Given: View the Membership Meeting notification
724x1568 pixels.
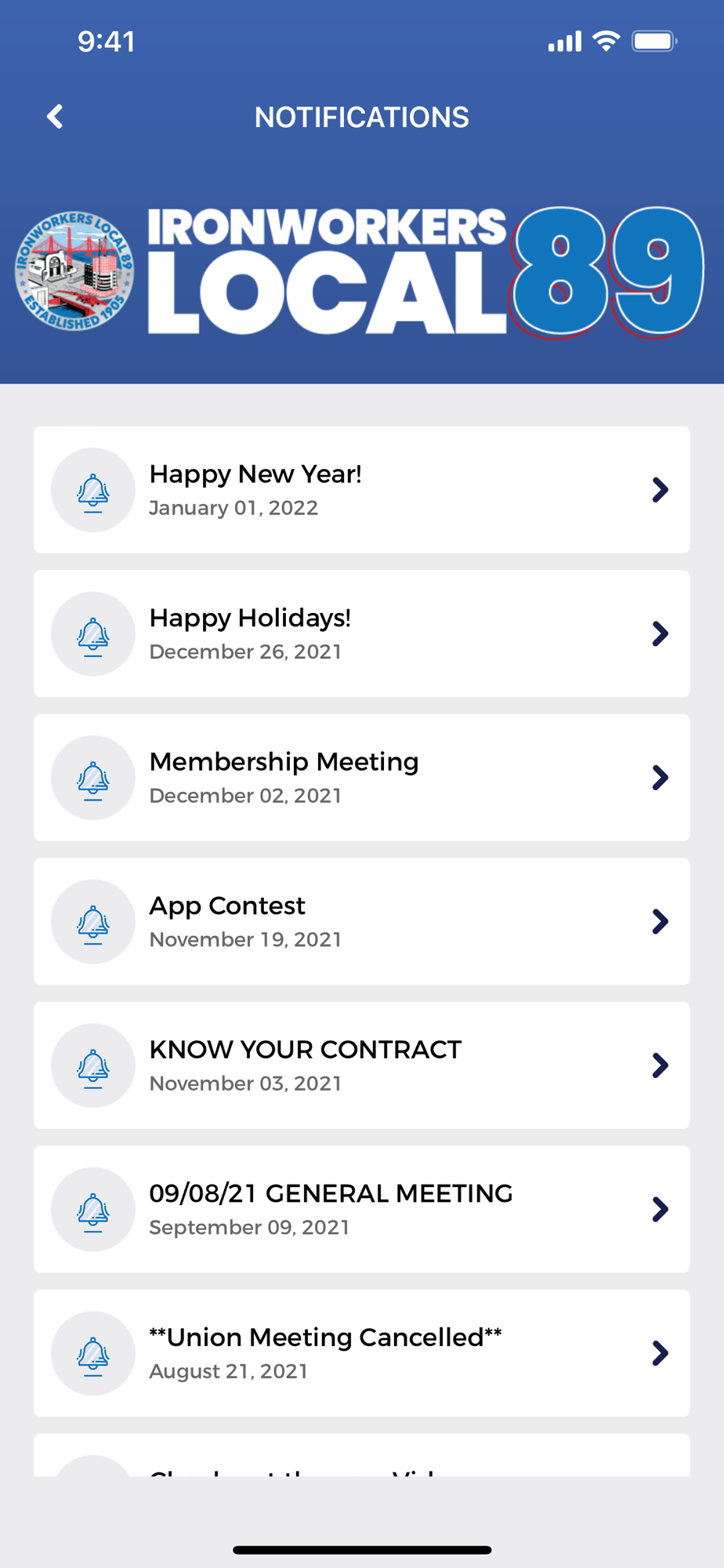Looking at the screenshot, I should pyautogui.click(x=362, y=778).
